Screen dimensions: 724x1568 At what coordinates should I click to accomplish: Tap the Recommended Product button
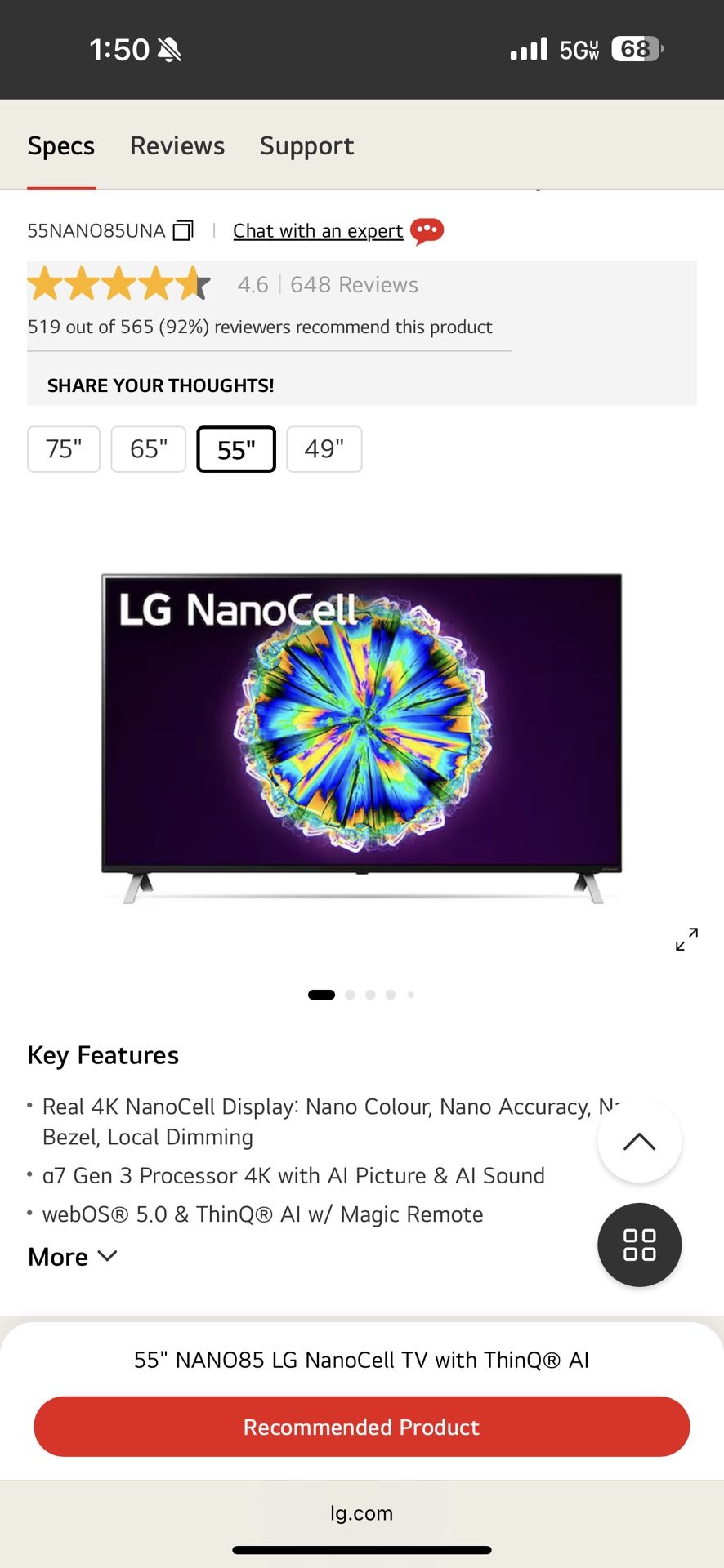(361, 1427)
